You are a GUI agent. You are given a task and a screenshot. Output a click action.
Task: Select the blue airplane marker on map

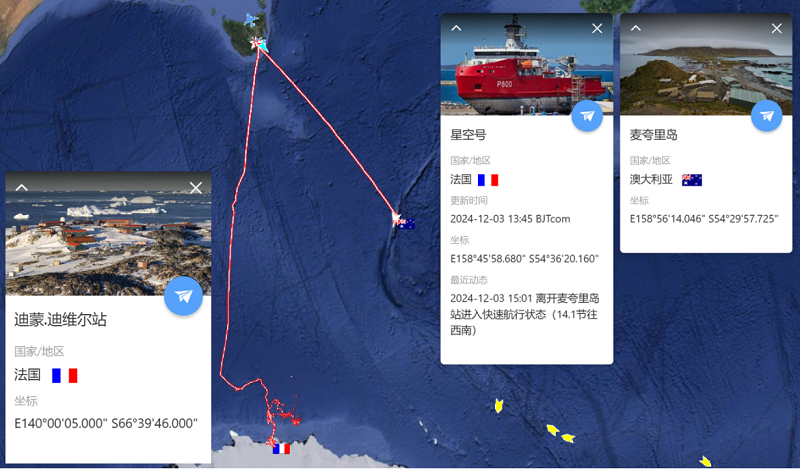point(250,20)
